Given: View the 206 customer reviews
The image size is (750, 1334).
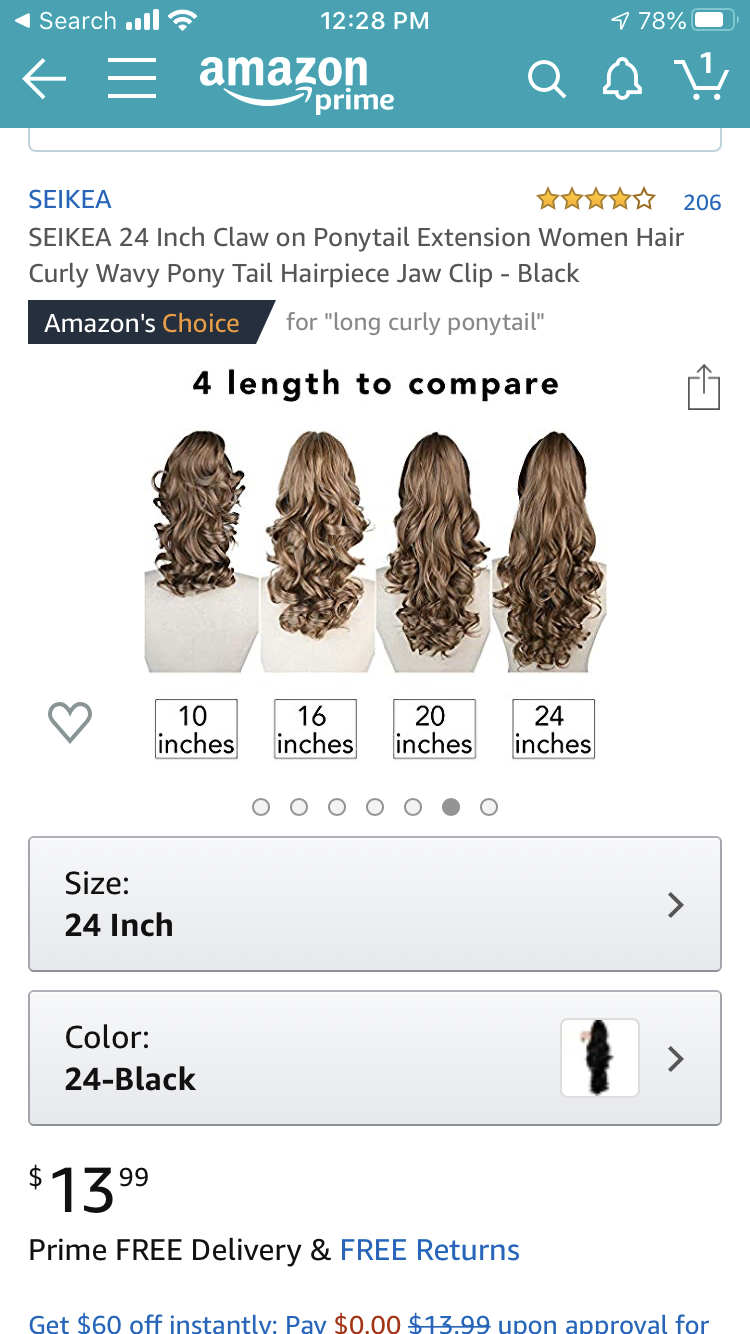Looking at the screenshot, I should (x=701, y=202).
